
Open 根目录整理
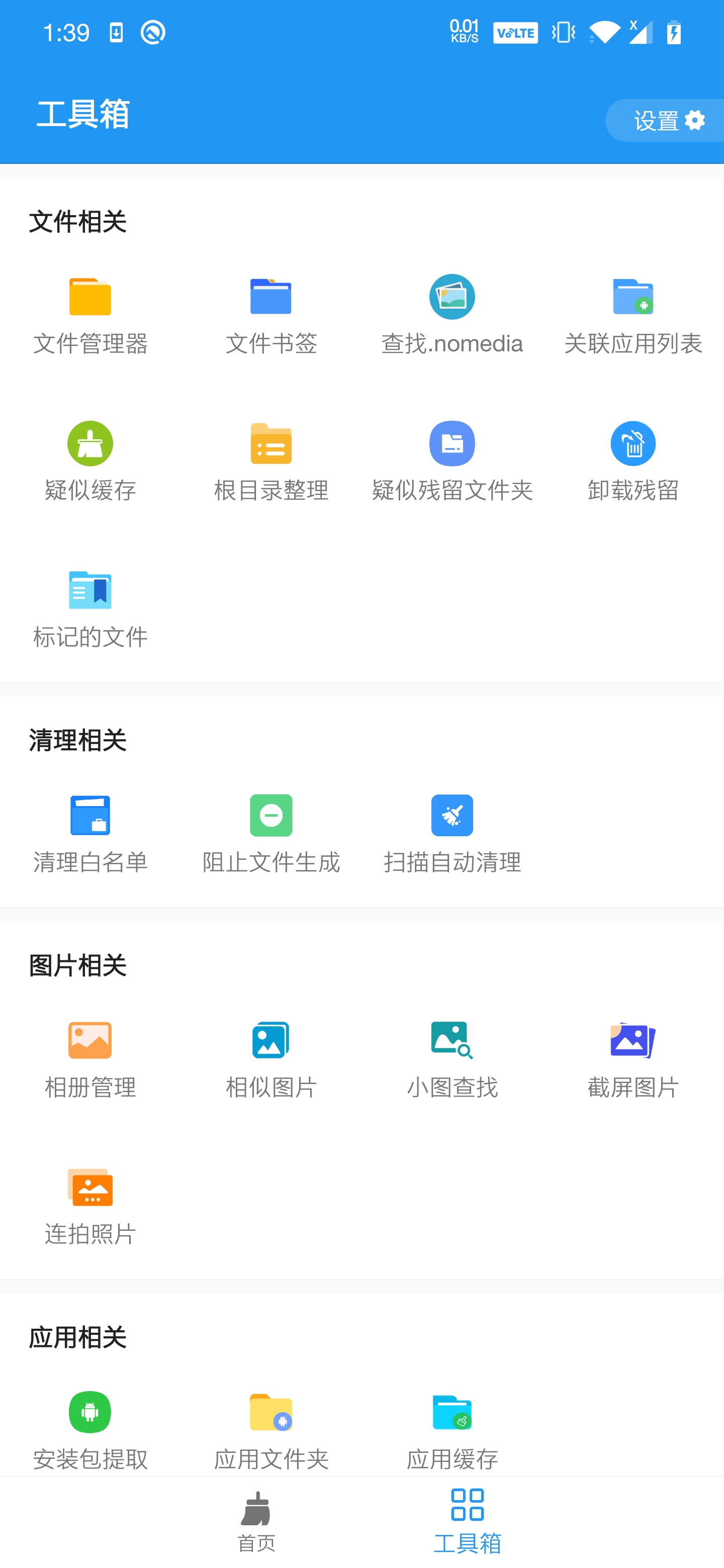tap(271, 462)
